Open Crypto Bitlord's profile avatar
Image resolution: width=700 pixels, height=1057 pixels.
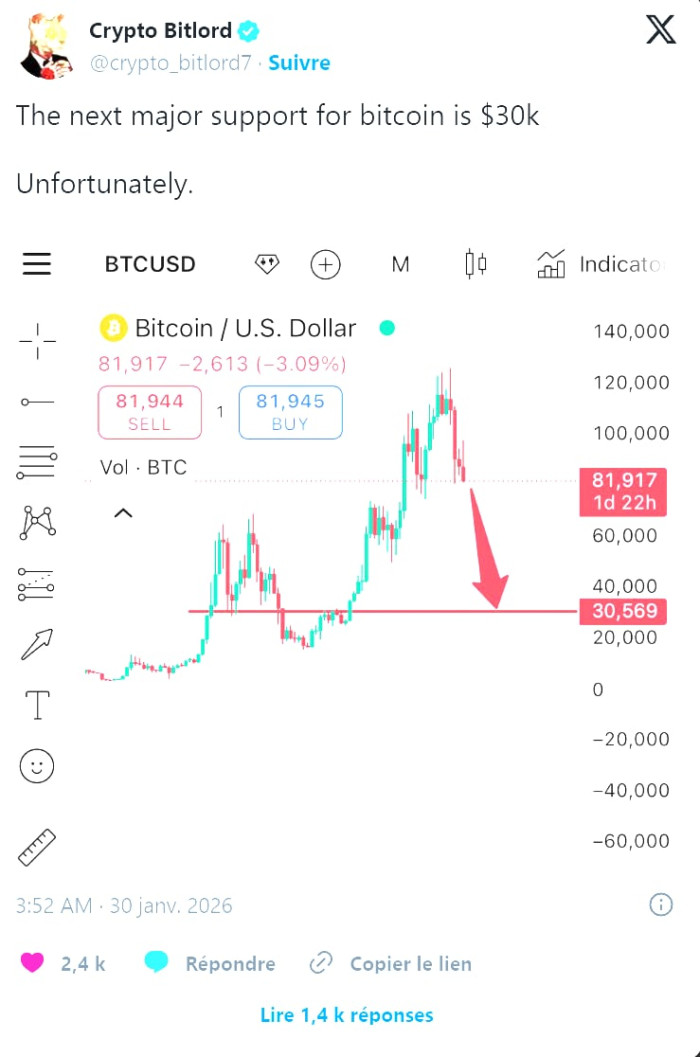pyautogui.click(x=45, y=47)
